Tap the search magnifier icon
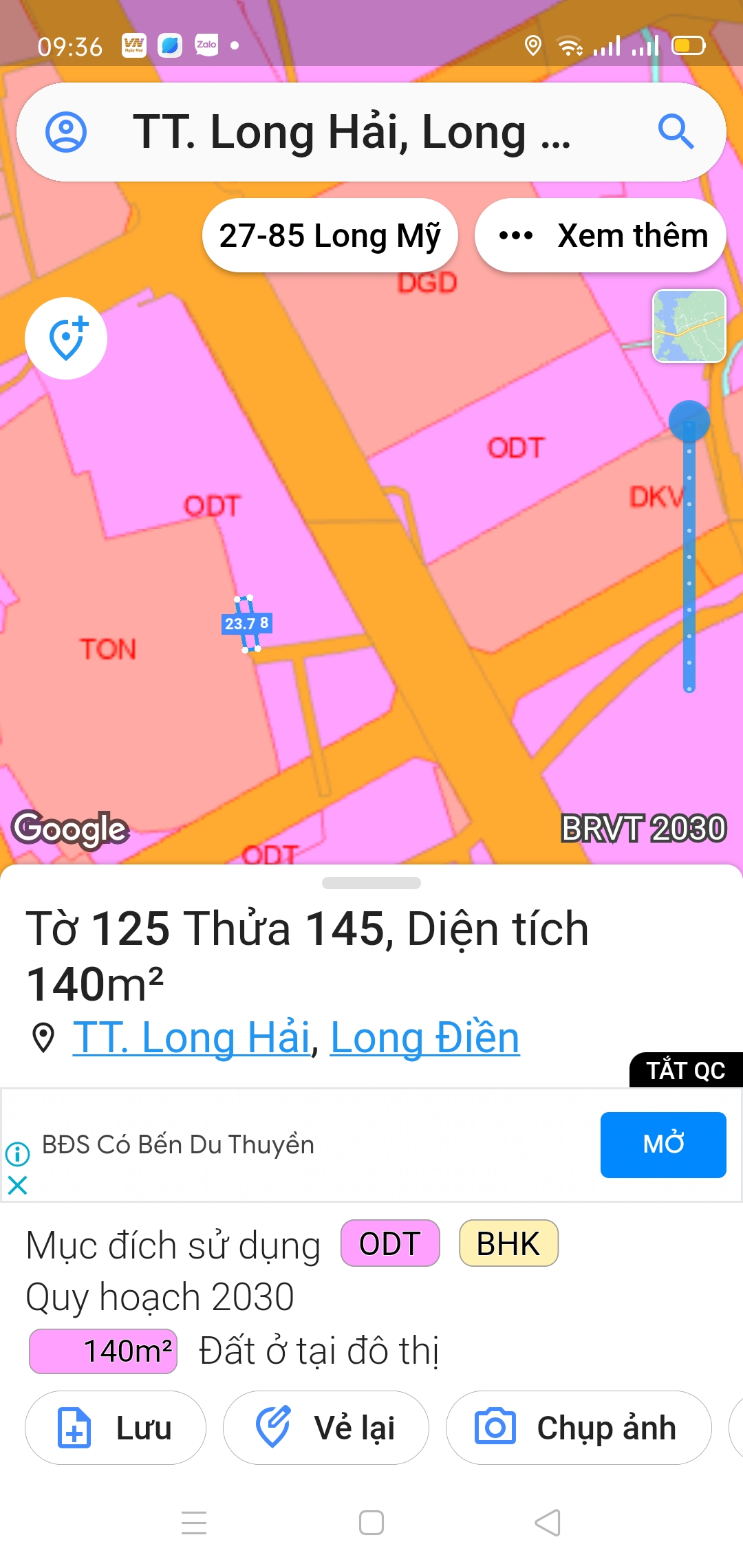 click(675, 131)
